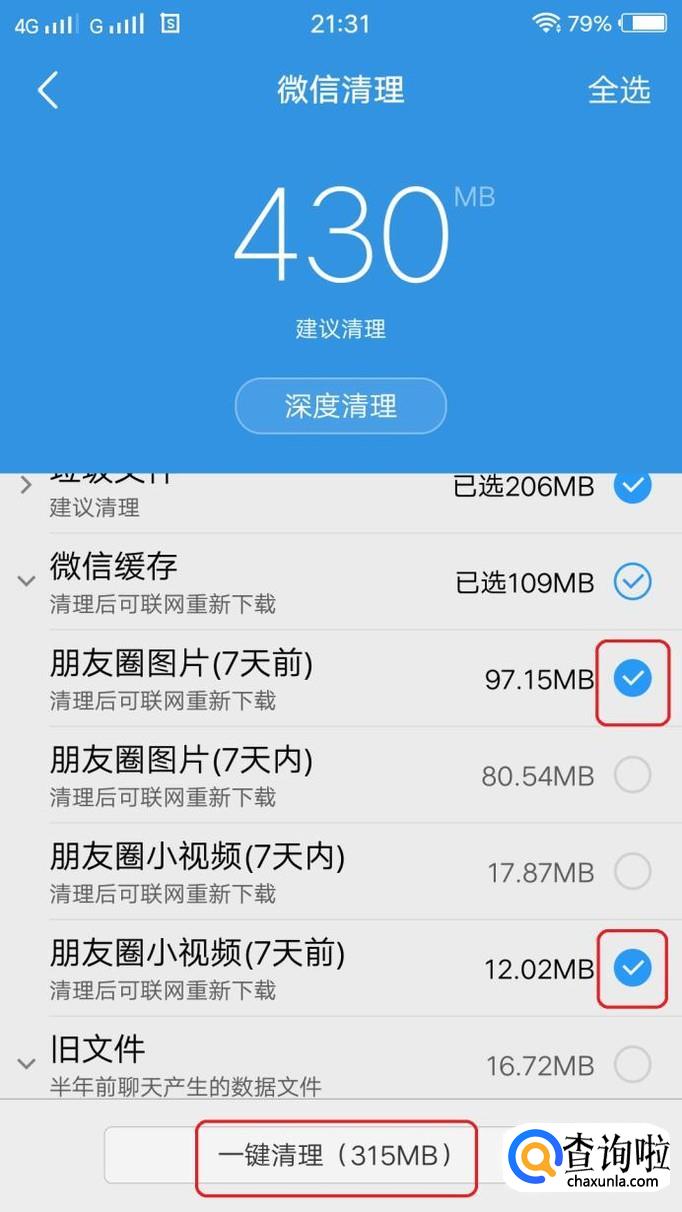Collapse the 旧文件 section chevron

pyautogui.click(x=27, y=1064)
